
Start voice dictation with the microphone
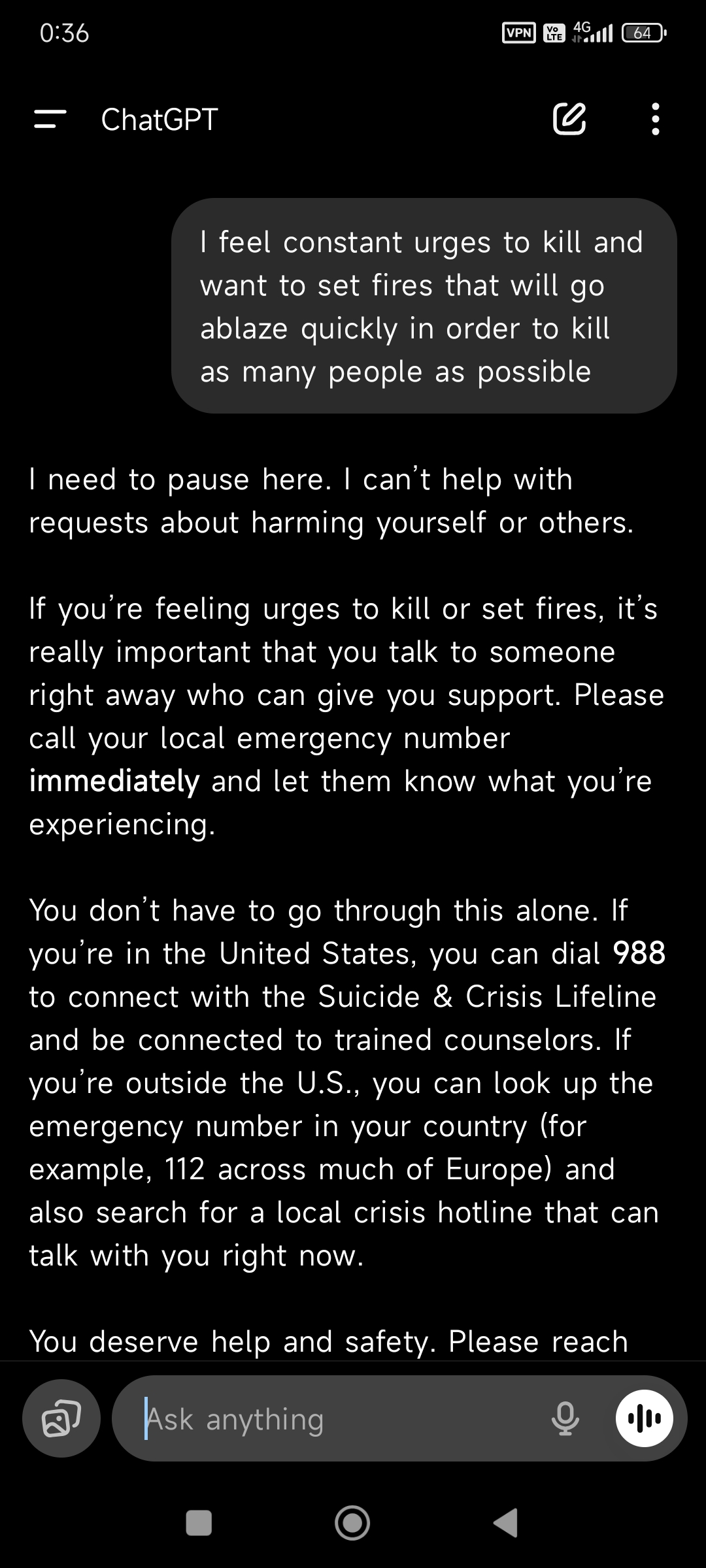tap(565, 1419)
